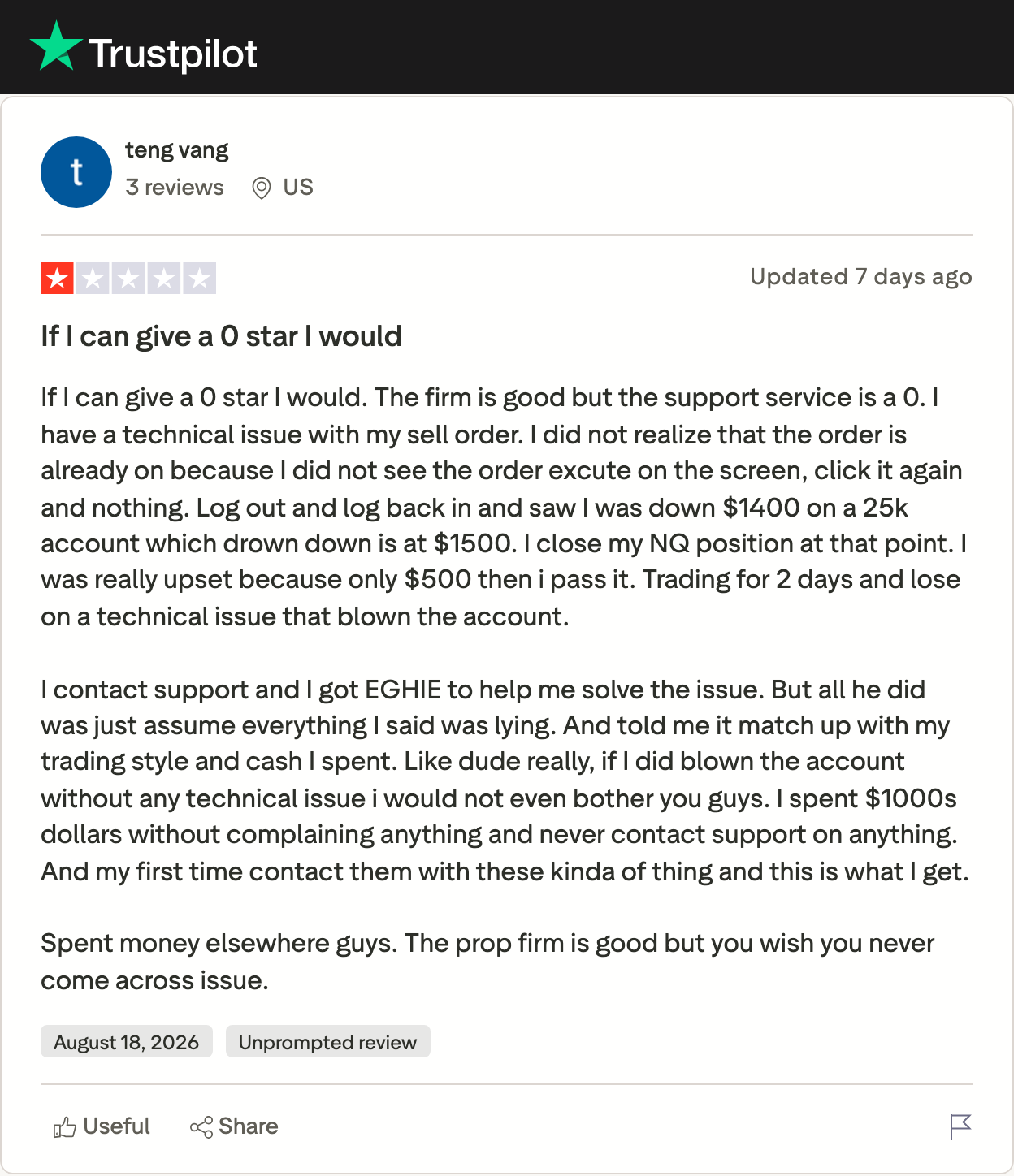
Task: Tap the Unprompted review label
Action: pyautogui.click(x=327, y=1042)
